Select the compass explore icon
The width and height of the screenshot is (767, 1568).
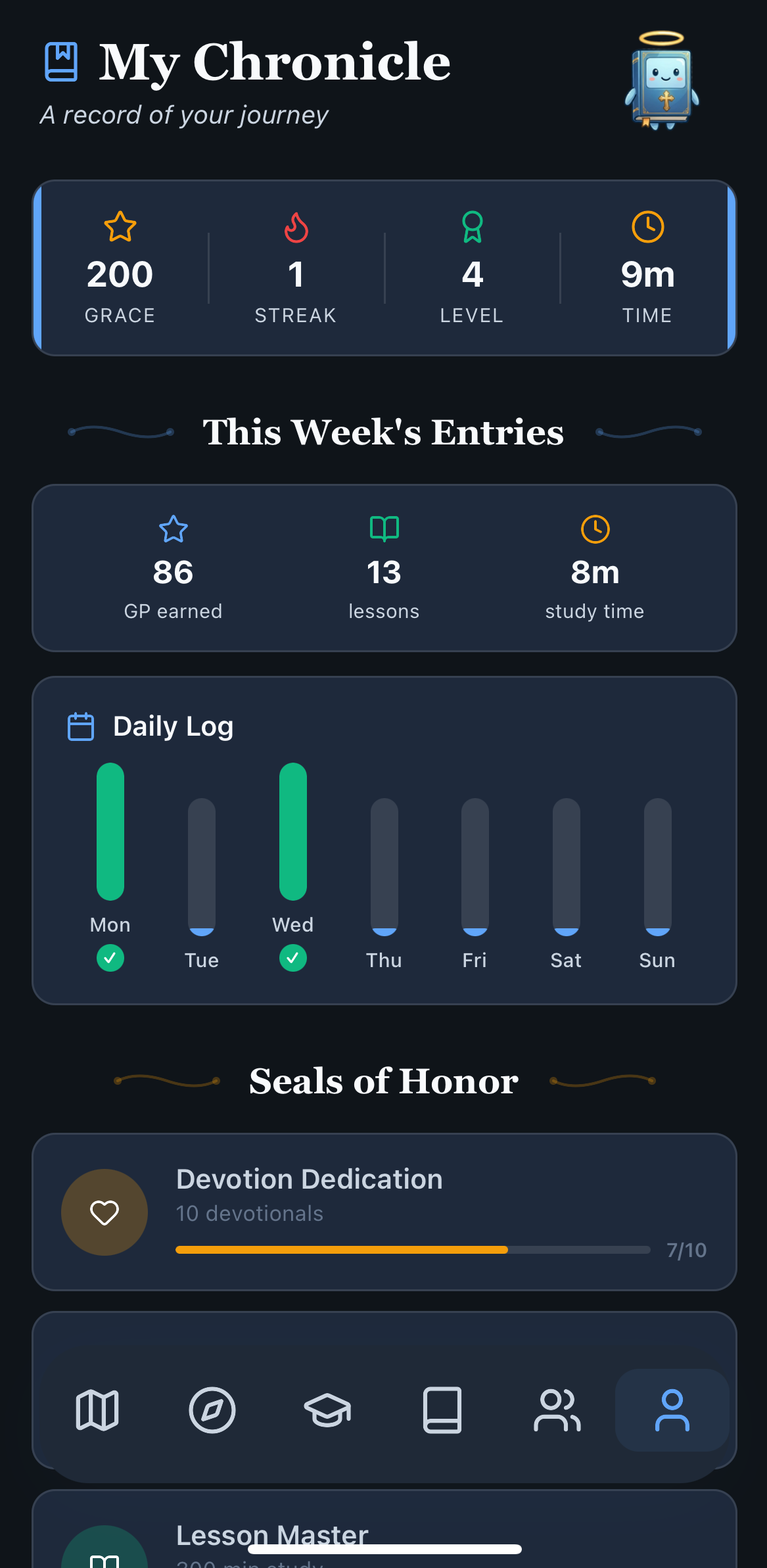[212, 1410]
